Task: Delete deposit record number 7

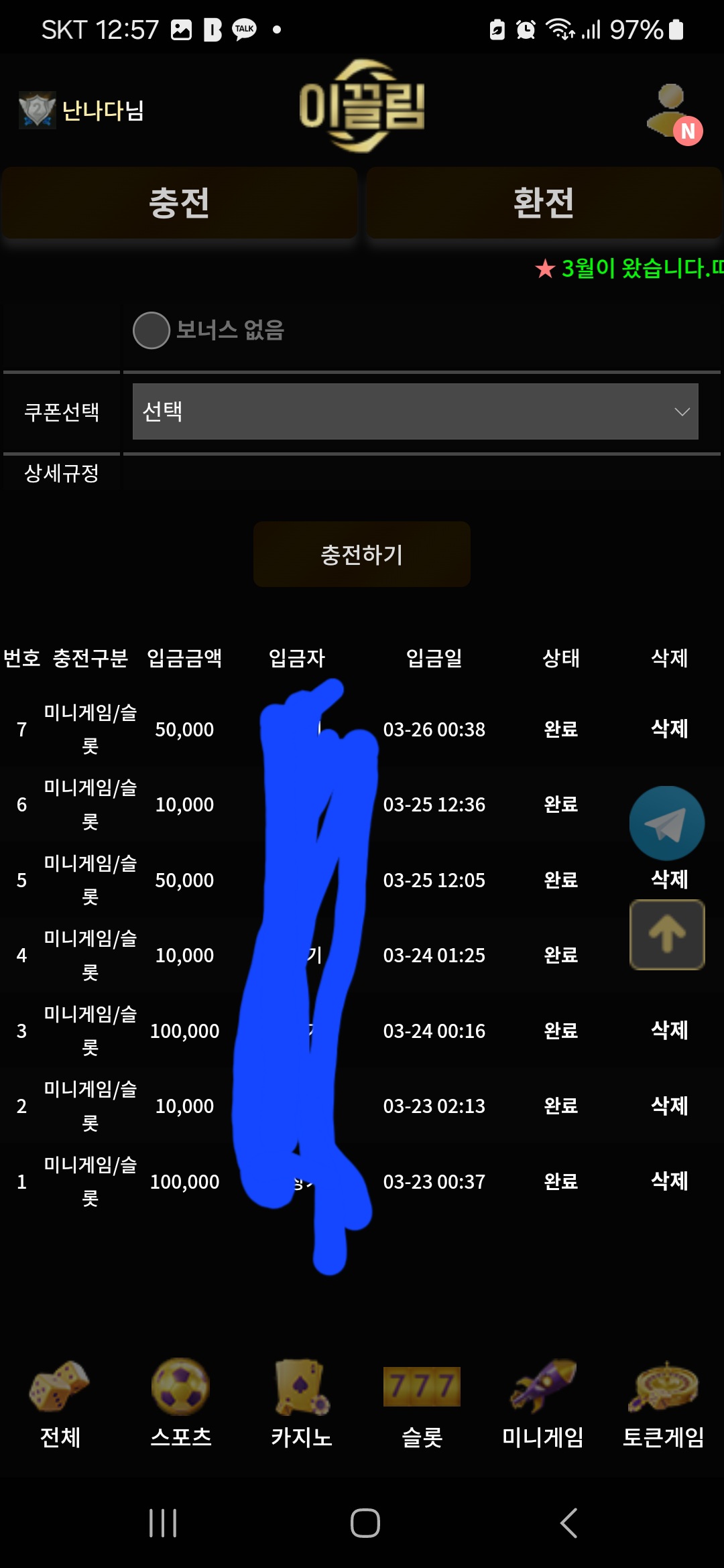Action: pyautogui.click(x=669, y=728)
